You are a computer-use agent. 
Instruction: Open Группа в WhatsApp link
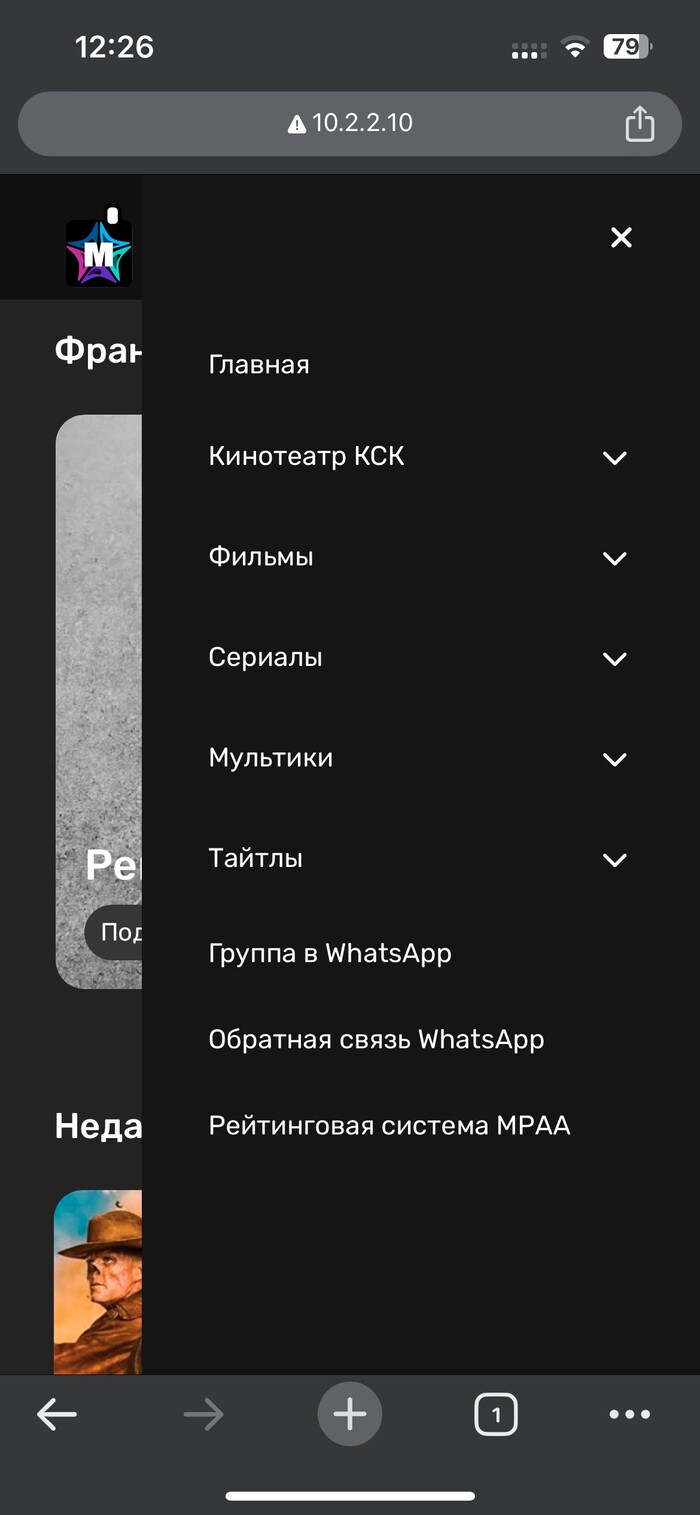coord(330,954)
